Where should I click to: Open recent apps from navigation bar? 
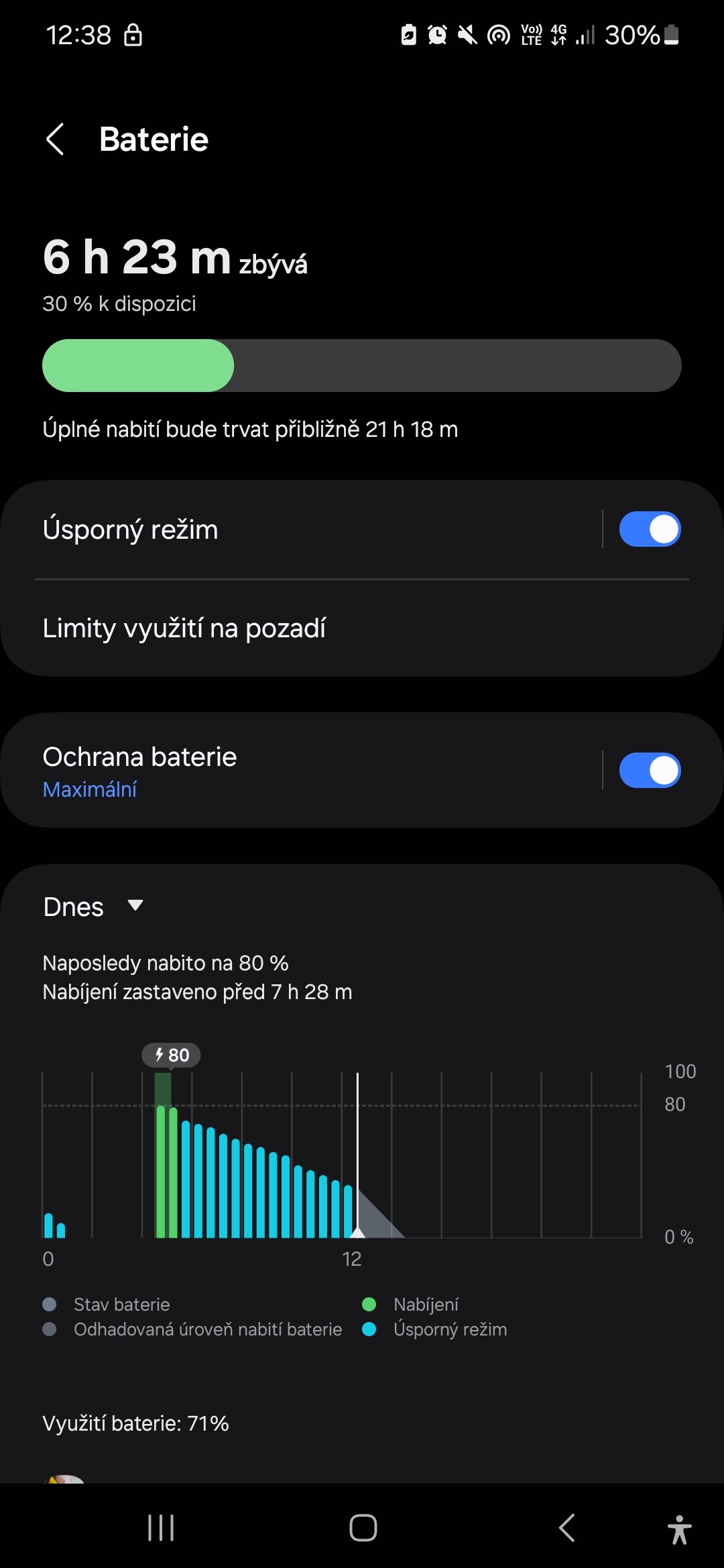(x=161, y=1528)
